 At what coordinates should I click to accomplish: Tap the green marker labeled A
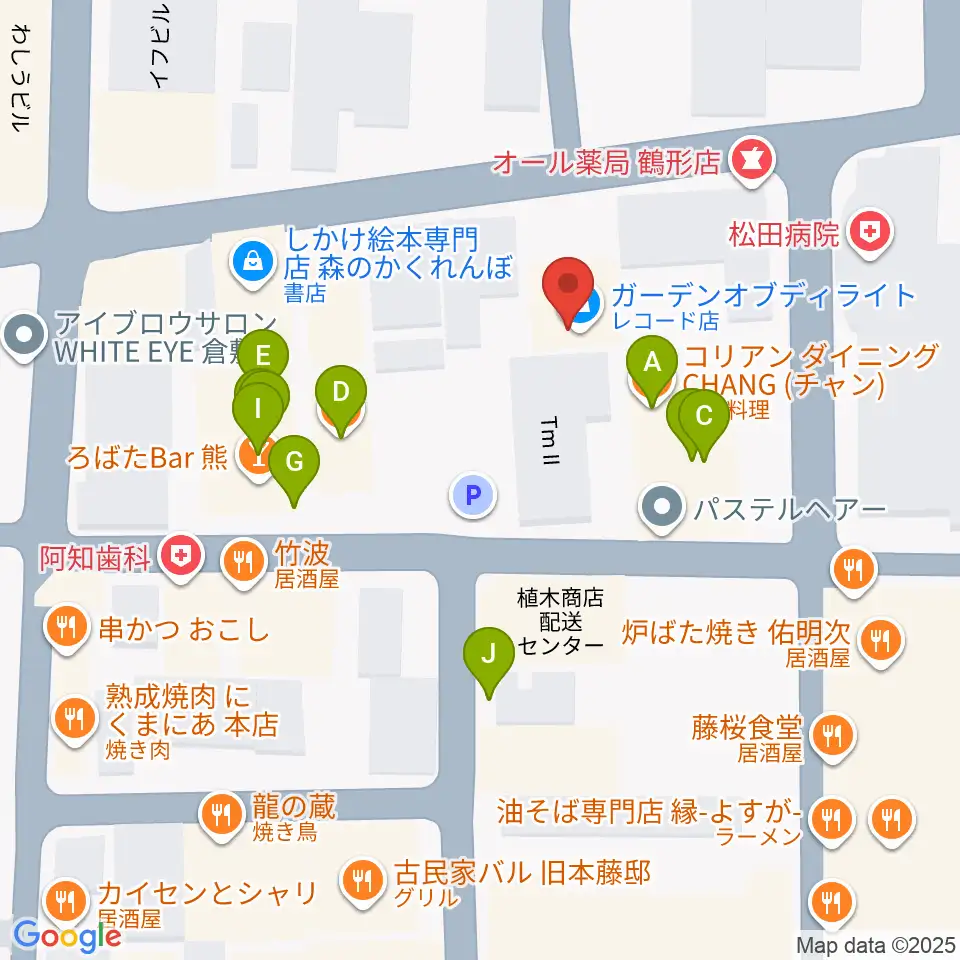pos(653,364)
